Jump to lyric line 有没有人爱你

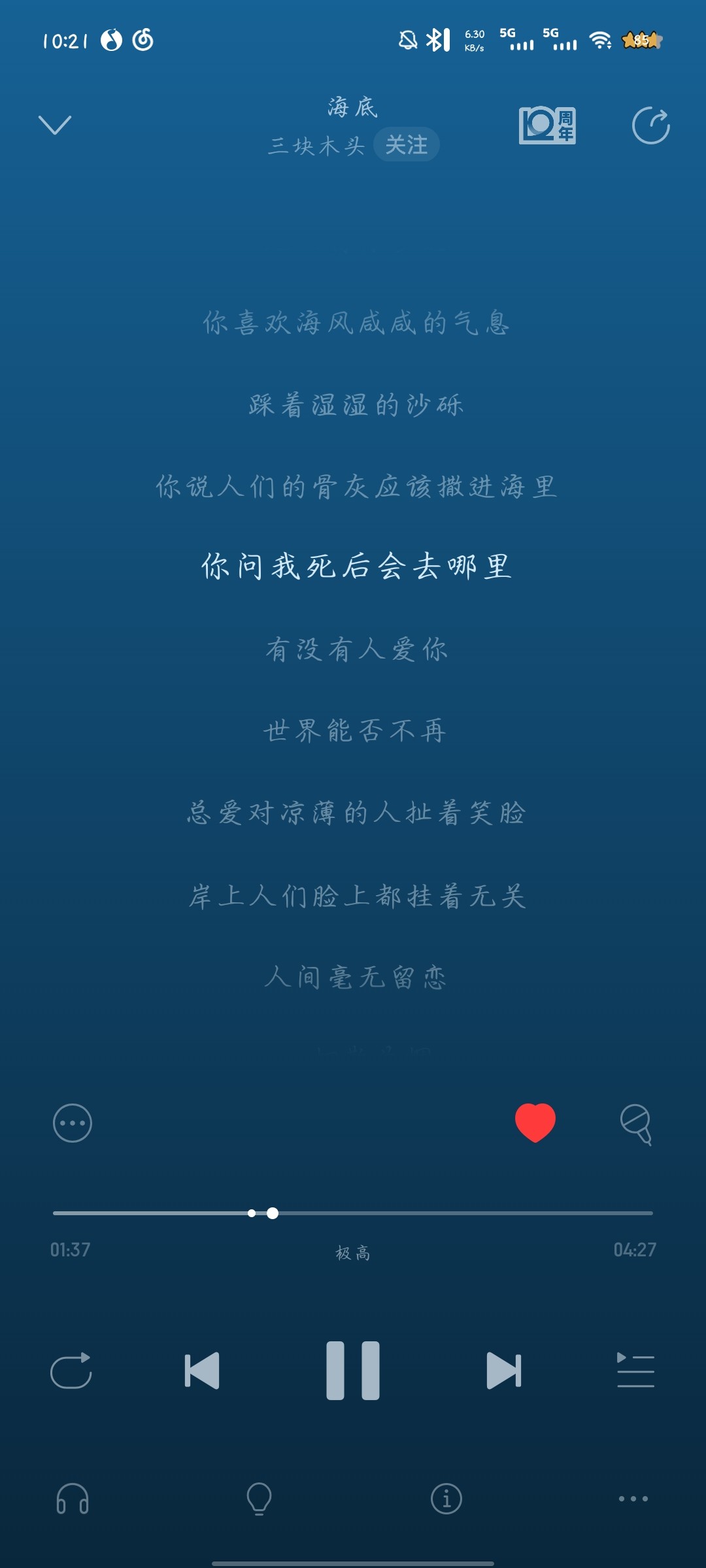pos(356,650)
